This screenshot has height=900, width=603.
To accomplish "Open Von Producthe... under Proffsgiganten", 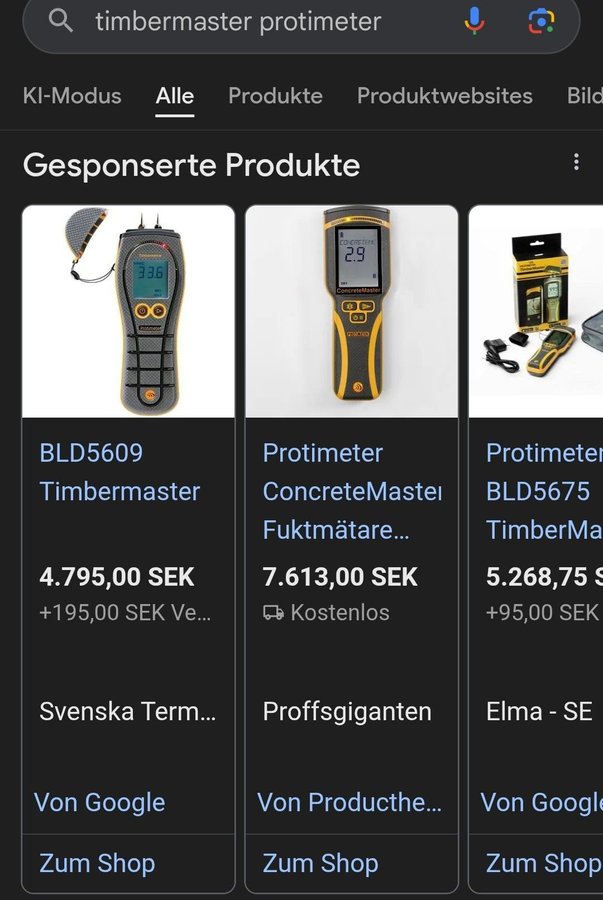I will (x=349, y=802).
